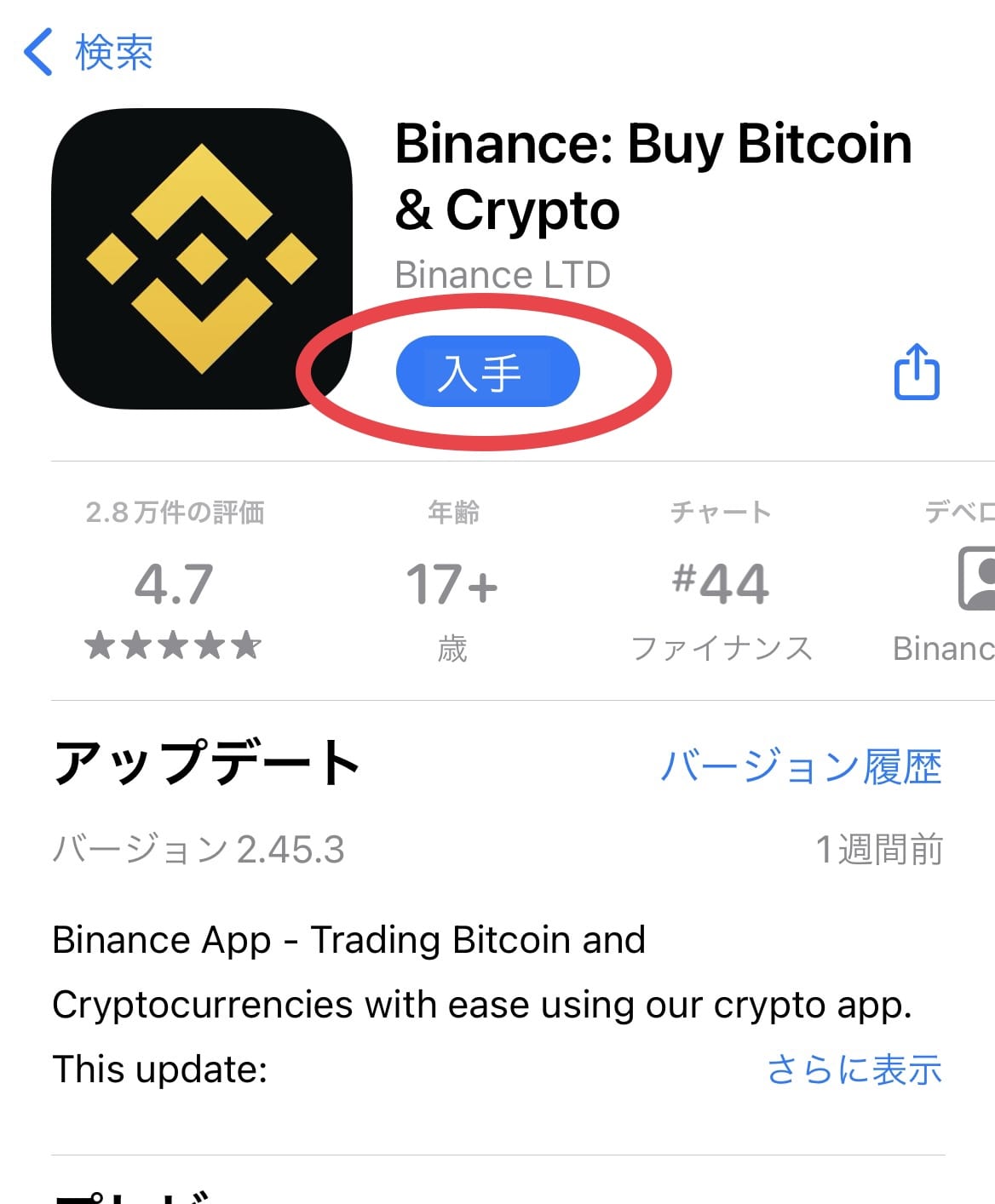The height and width of the screenshot is (1204, 995).
Task: Open バージョン履歴 version history
Action: [x=801, y=766]
